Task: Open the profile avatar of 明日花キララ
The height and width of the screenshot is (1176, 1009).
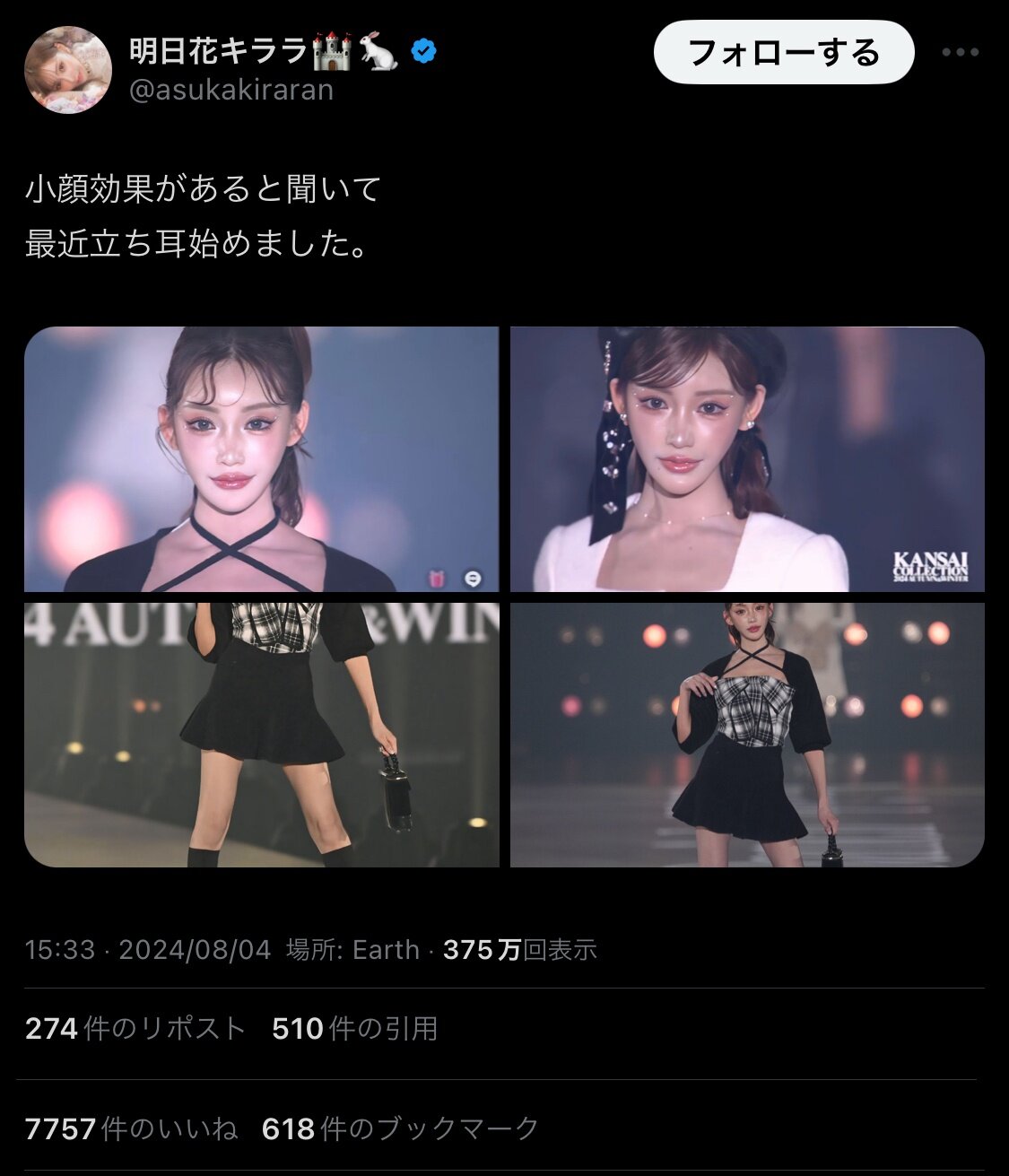Action: click(68, 70)
